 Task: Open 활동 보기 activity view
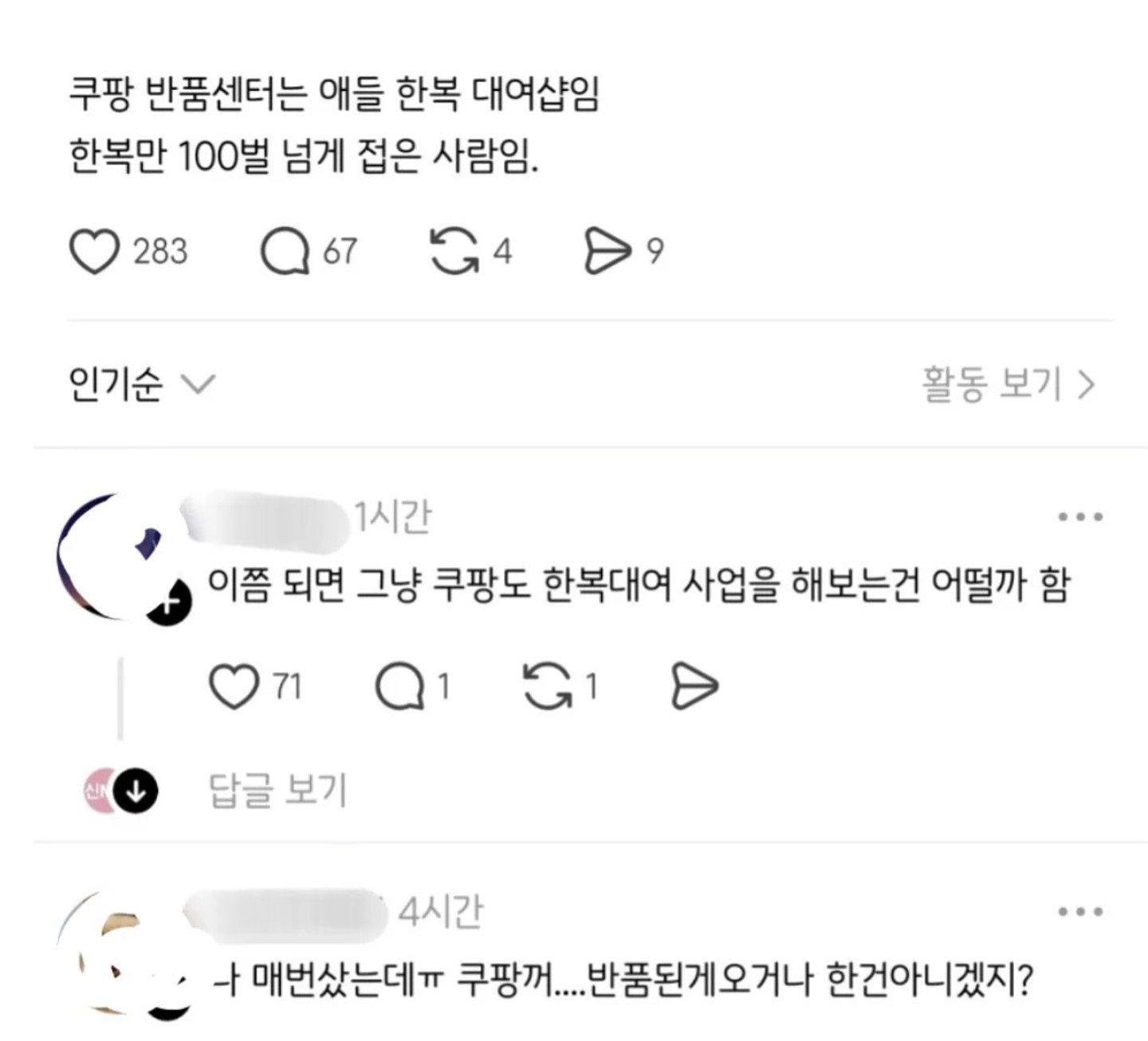click(1008, 385)
